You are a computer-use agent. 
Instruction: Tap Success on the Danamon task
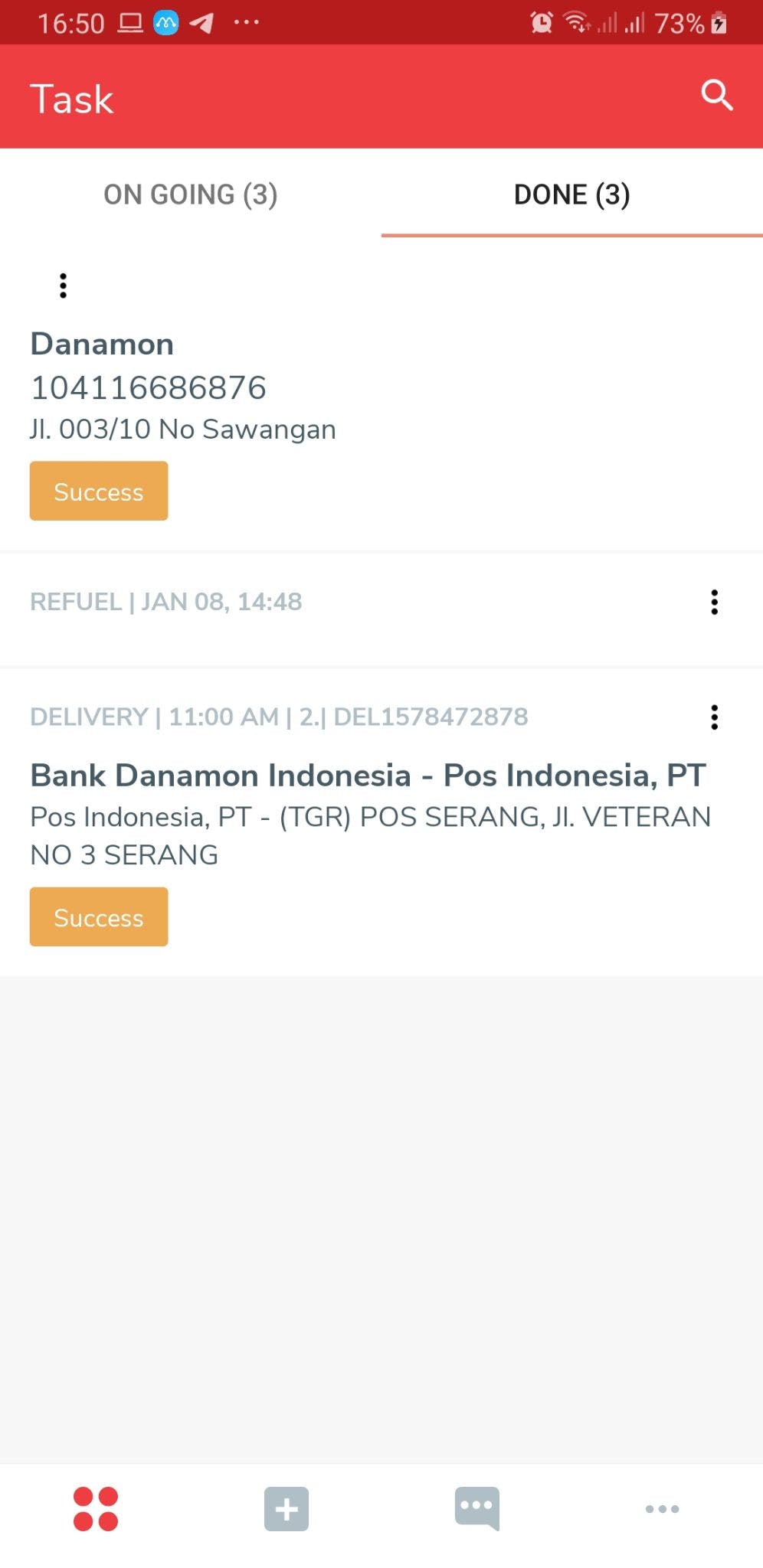click(98, 491)
